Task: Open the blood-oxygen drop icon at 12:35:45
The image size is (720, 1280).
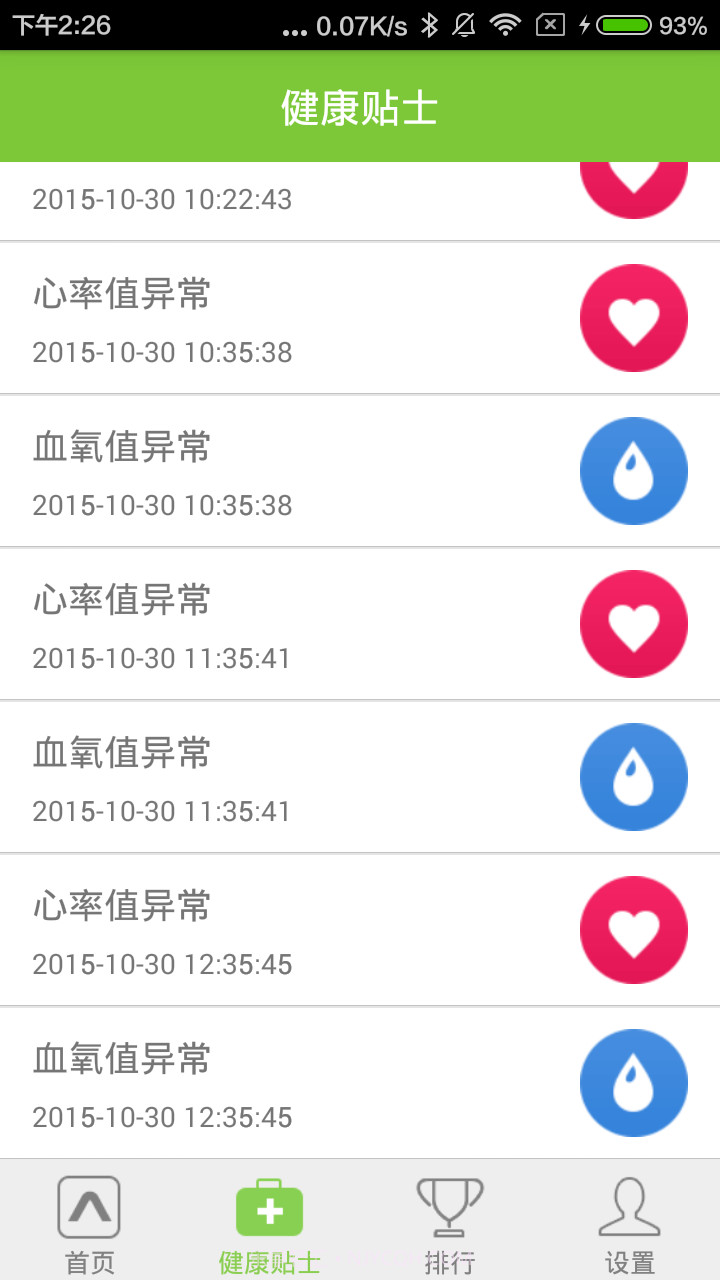Action: click(x=634, y=1082)
